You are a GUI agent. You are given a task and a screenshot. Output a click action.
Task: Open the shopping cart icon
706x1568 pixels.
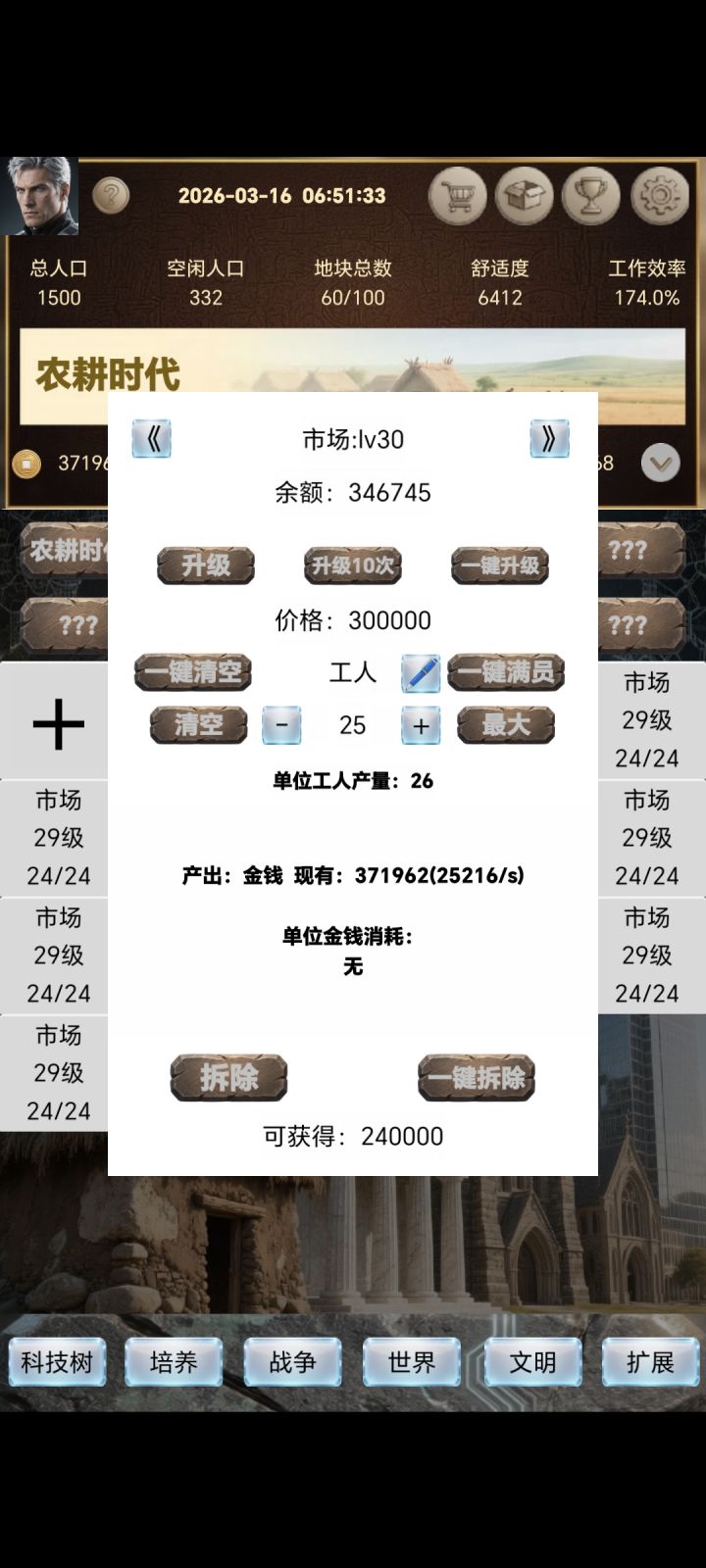[457, 196]
